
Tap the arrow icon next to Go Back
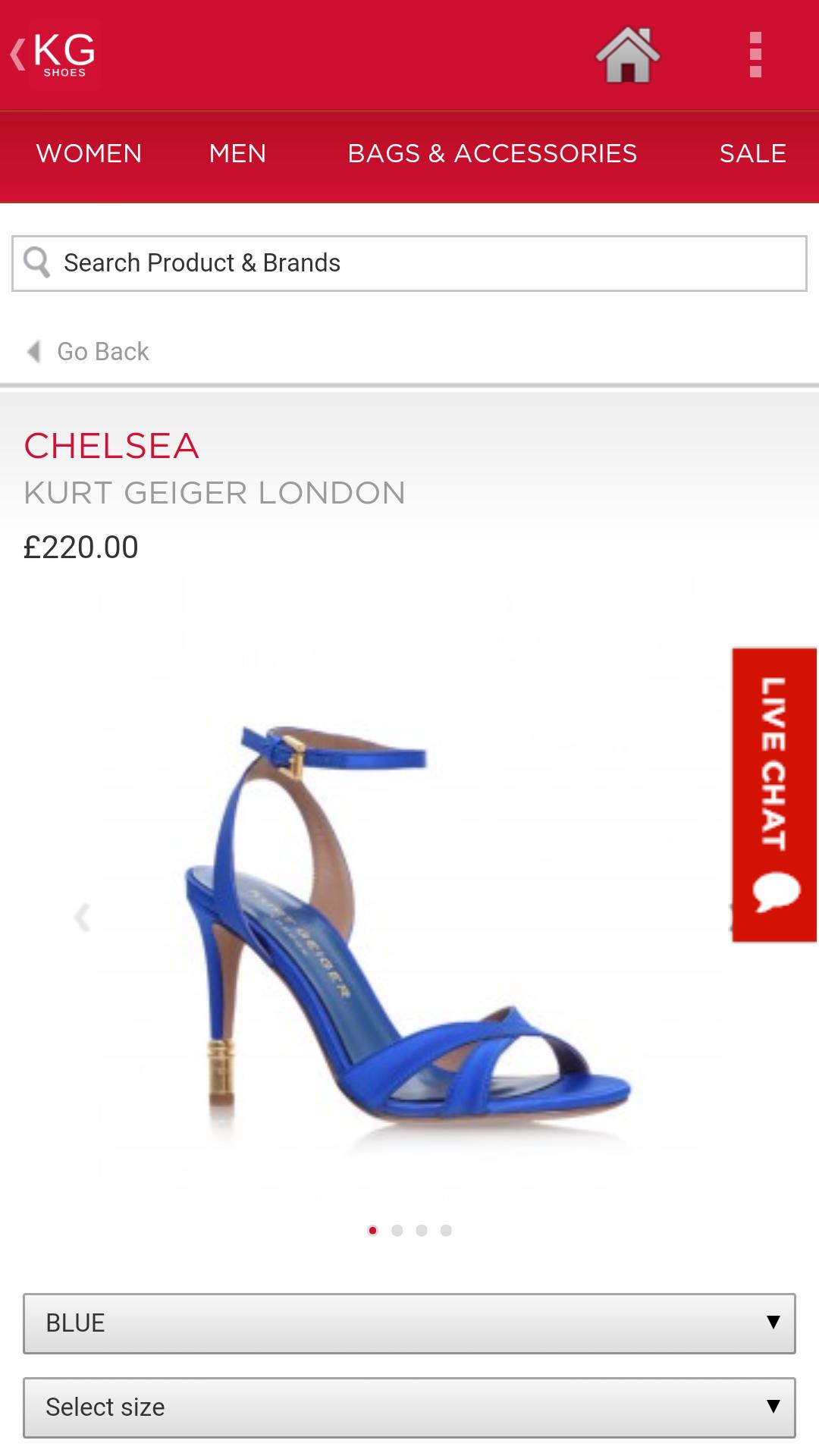33,351
